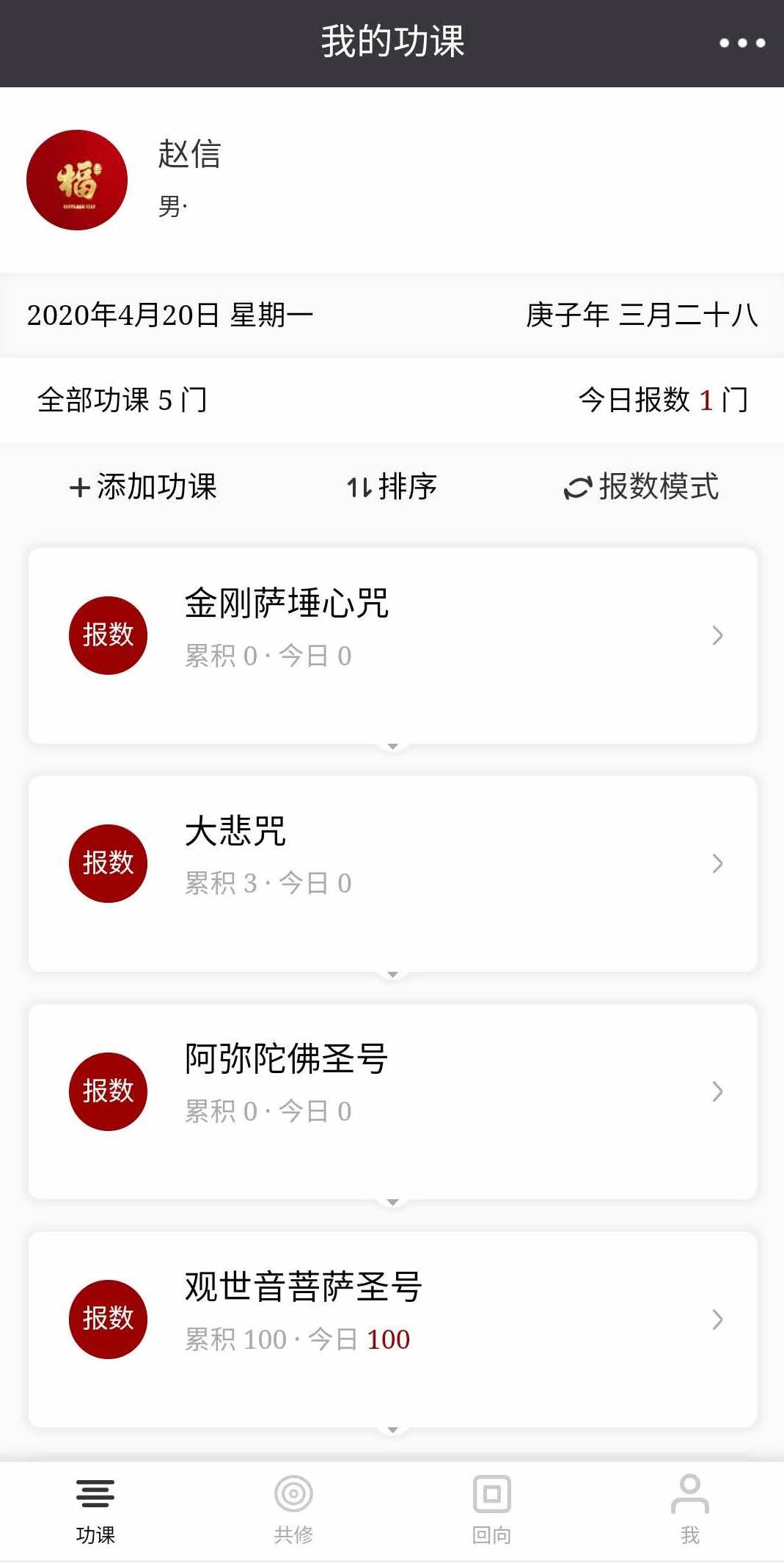Open the 阿弥陀佛圣号 card details
This screenshot has height=1563, width=784.
717,1091
